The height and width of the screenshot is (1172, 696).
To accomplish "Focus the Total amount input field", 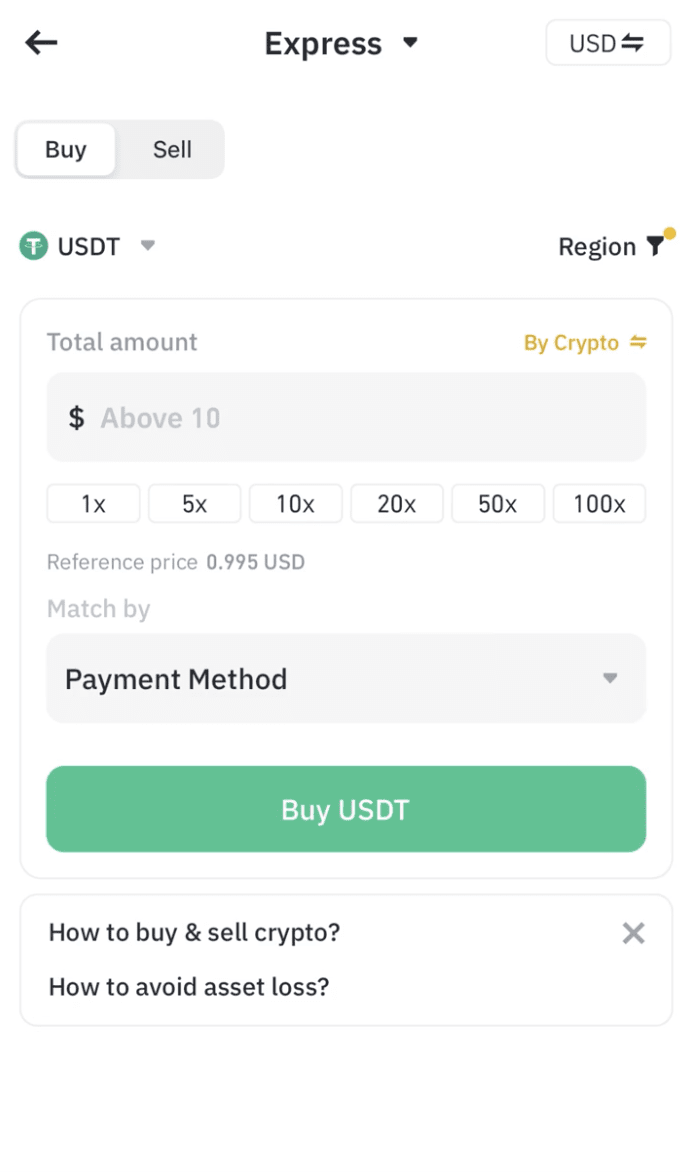I will (x=346, y=417).
